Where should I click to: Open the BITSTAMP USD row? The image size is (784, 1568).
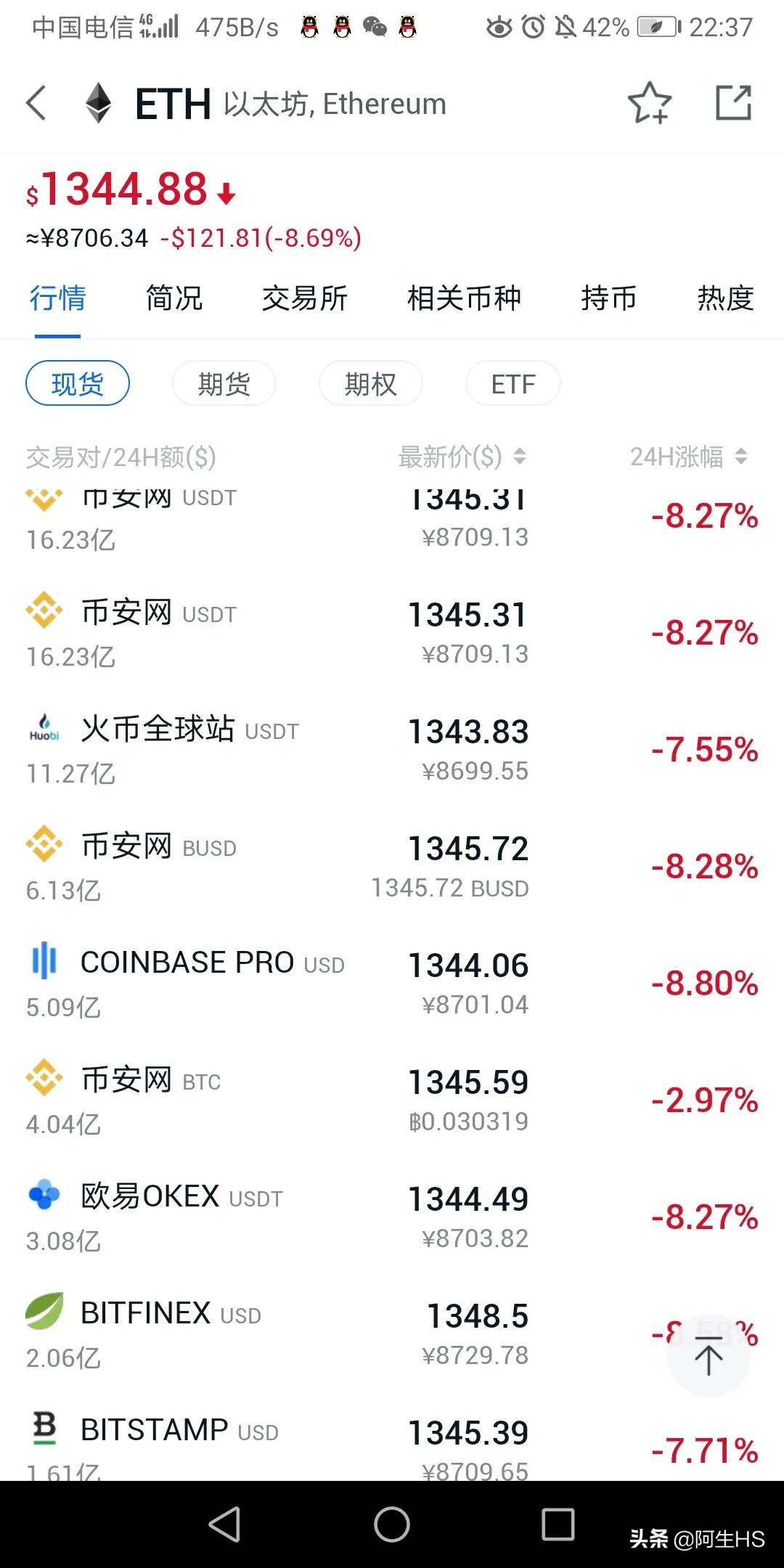tap(392, 1445)
